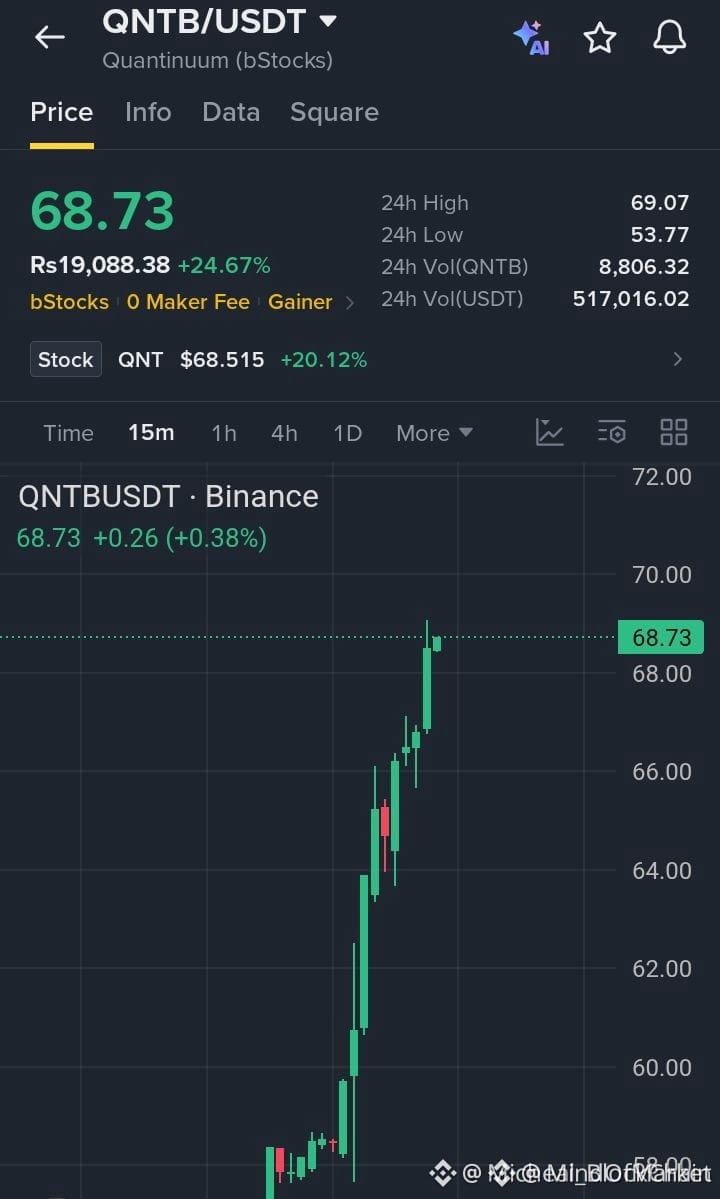Screen dimensions: 720x1199
Task: Open the chart drawing tools icon
Action: click(x=550, y=432)
